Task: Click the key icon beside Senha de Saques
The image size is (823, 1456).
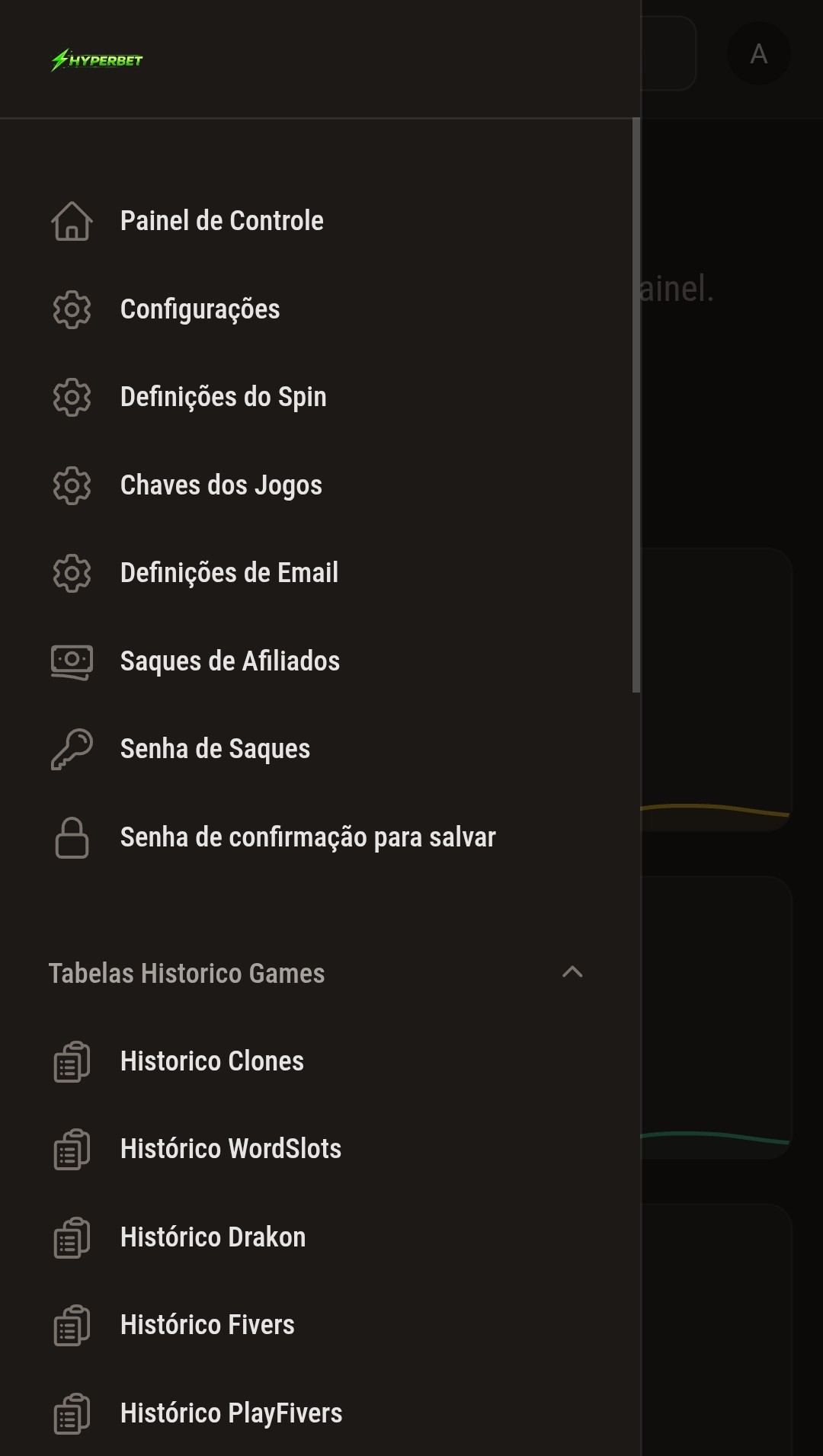Action: pyautogui.click(x=71, y=749)
